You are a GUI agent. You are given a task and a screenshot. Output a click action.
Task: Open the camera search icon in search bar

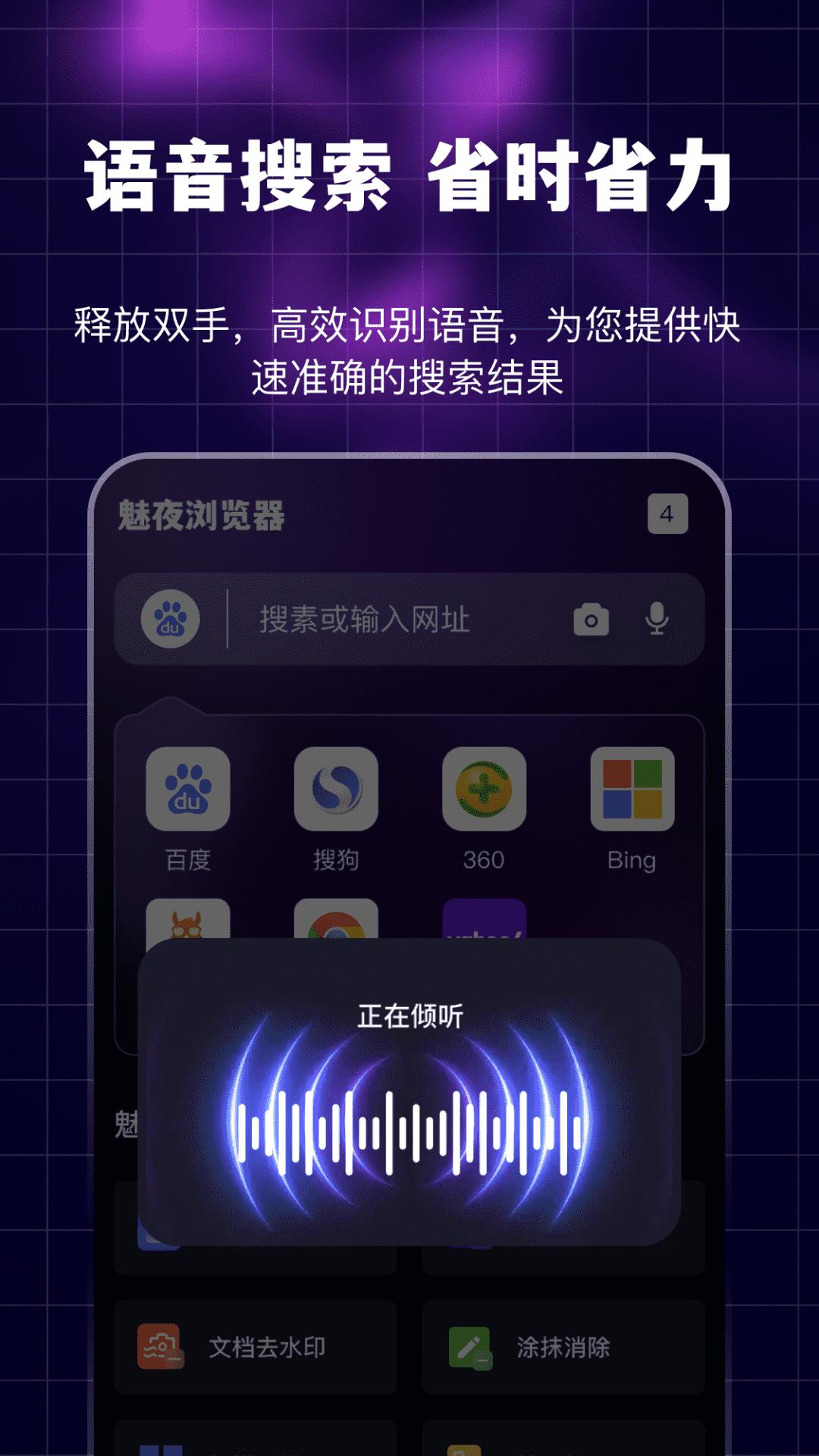[591, 620]
